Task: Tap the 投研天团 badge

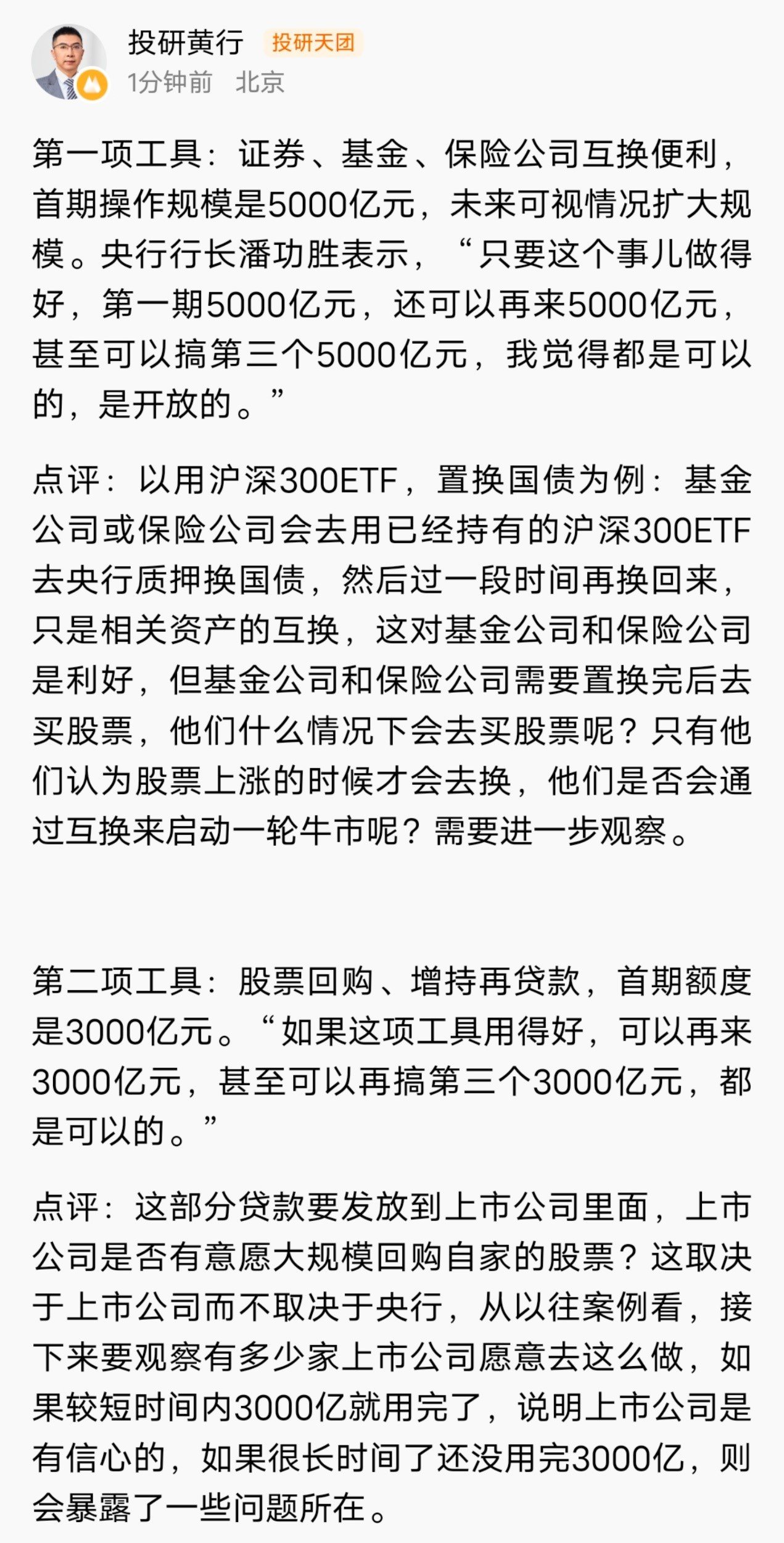Action: (313, 43)
